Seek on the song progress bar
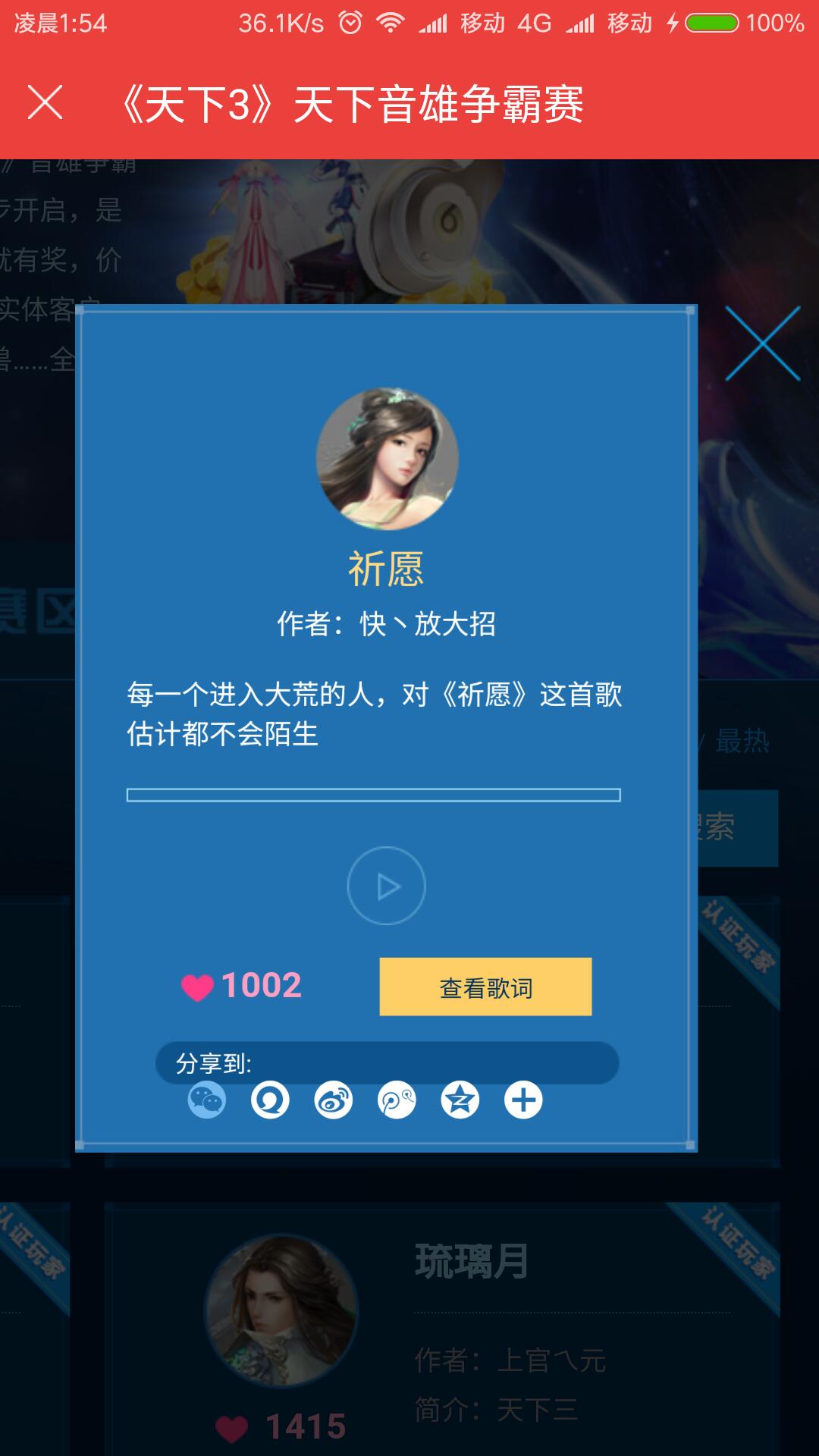 [373, 795]
